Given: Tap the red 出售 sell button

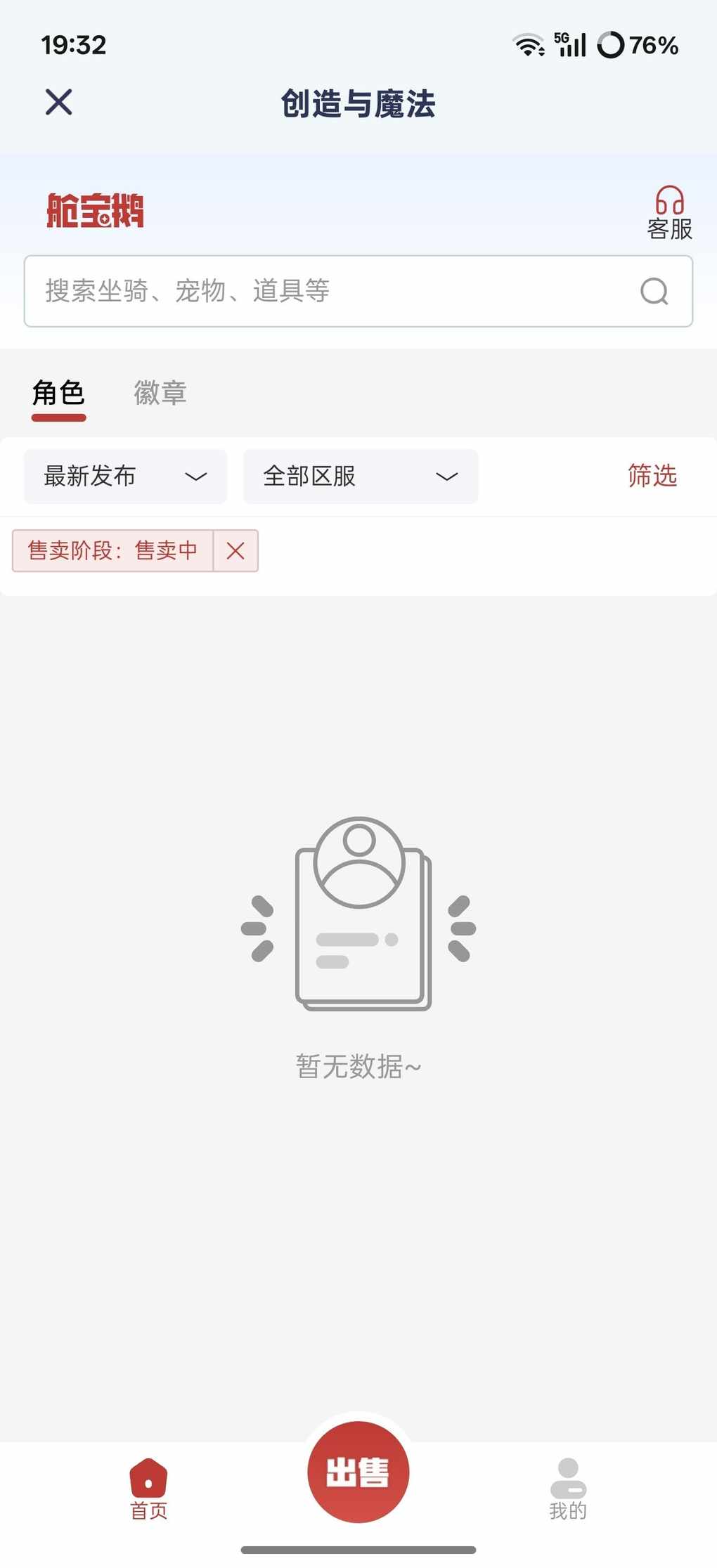Looking at the screenshot, I should coord(358,1471).
